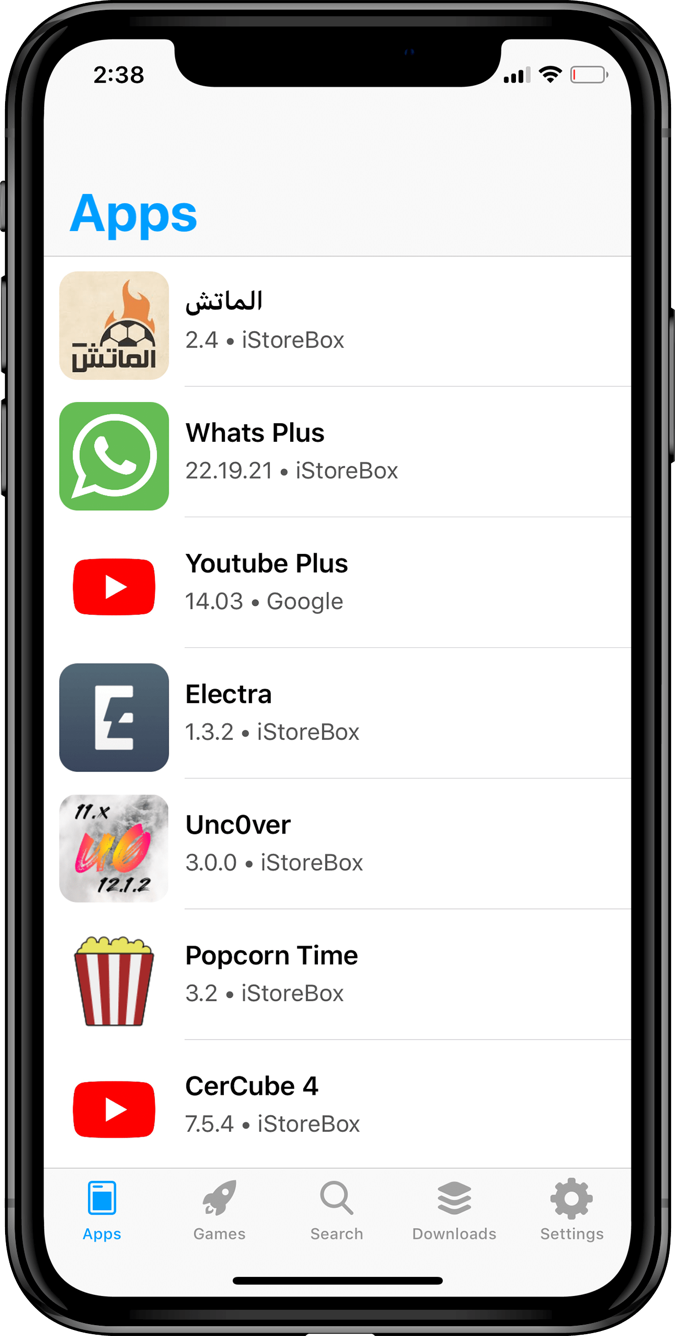Image resolution: width=675 pixels, height=1336 pixels.
Task: Tap the Apps tab
Action: click(102, 1210)
